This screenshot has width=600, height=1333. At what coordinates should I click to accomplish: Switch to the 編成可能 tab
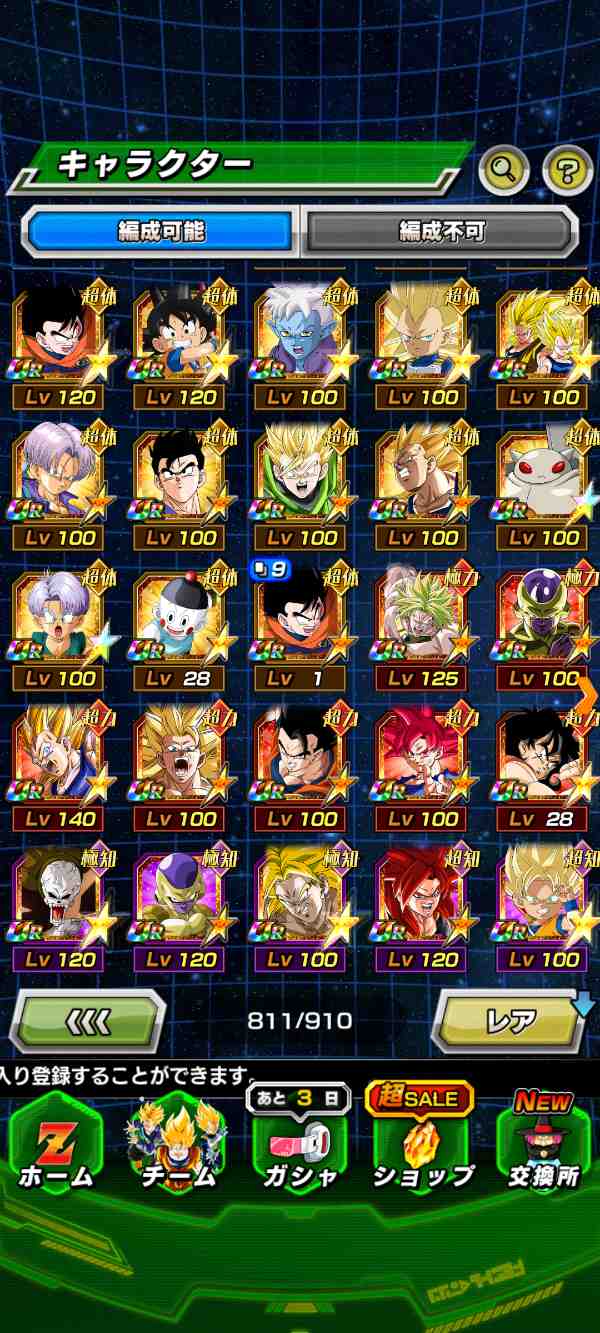coord(161,231)
